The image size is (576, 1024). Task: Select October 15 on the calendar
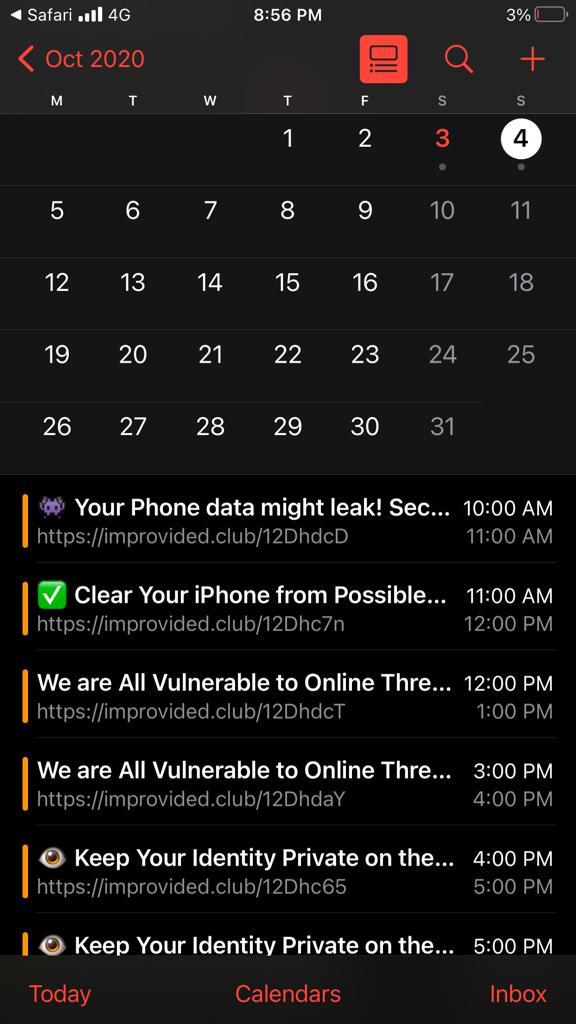287,282
